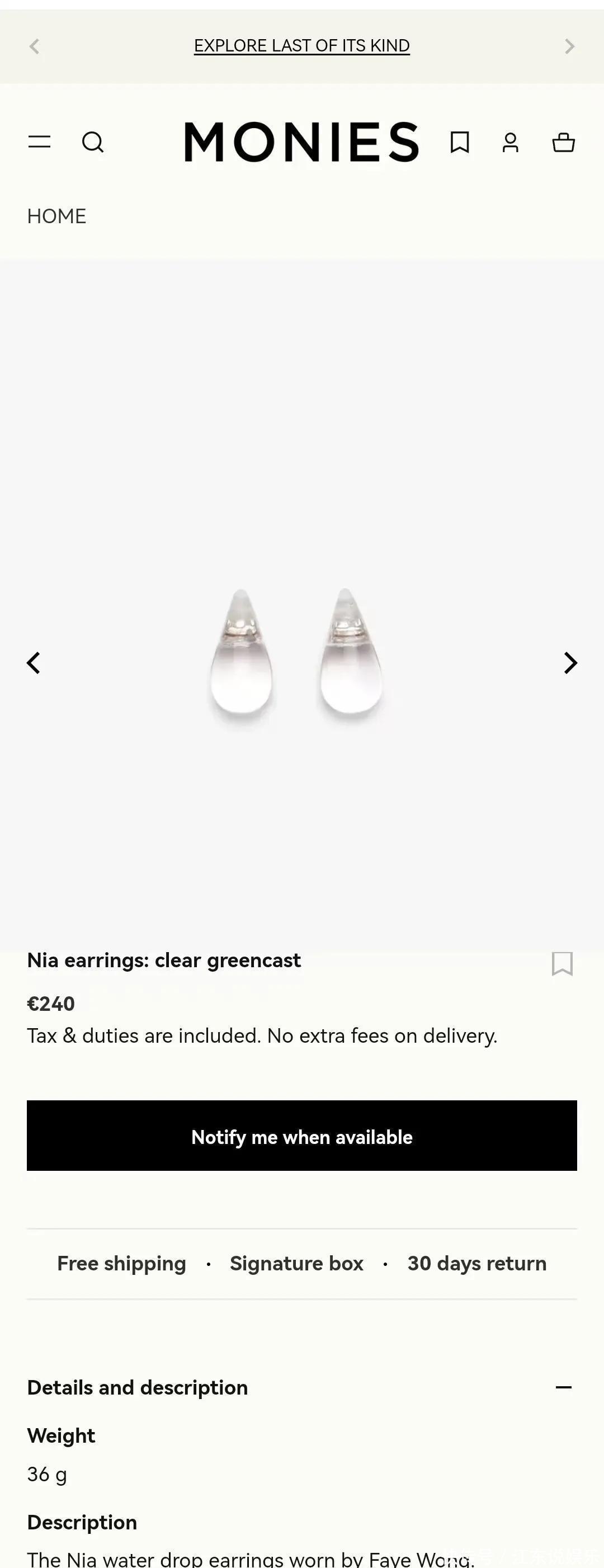The image size is (604, 1568).
Task: Open the shopping bag
Action: 563,143
